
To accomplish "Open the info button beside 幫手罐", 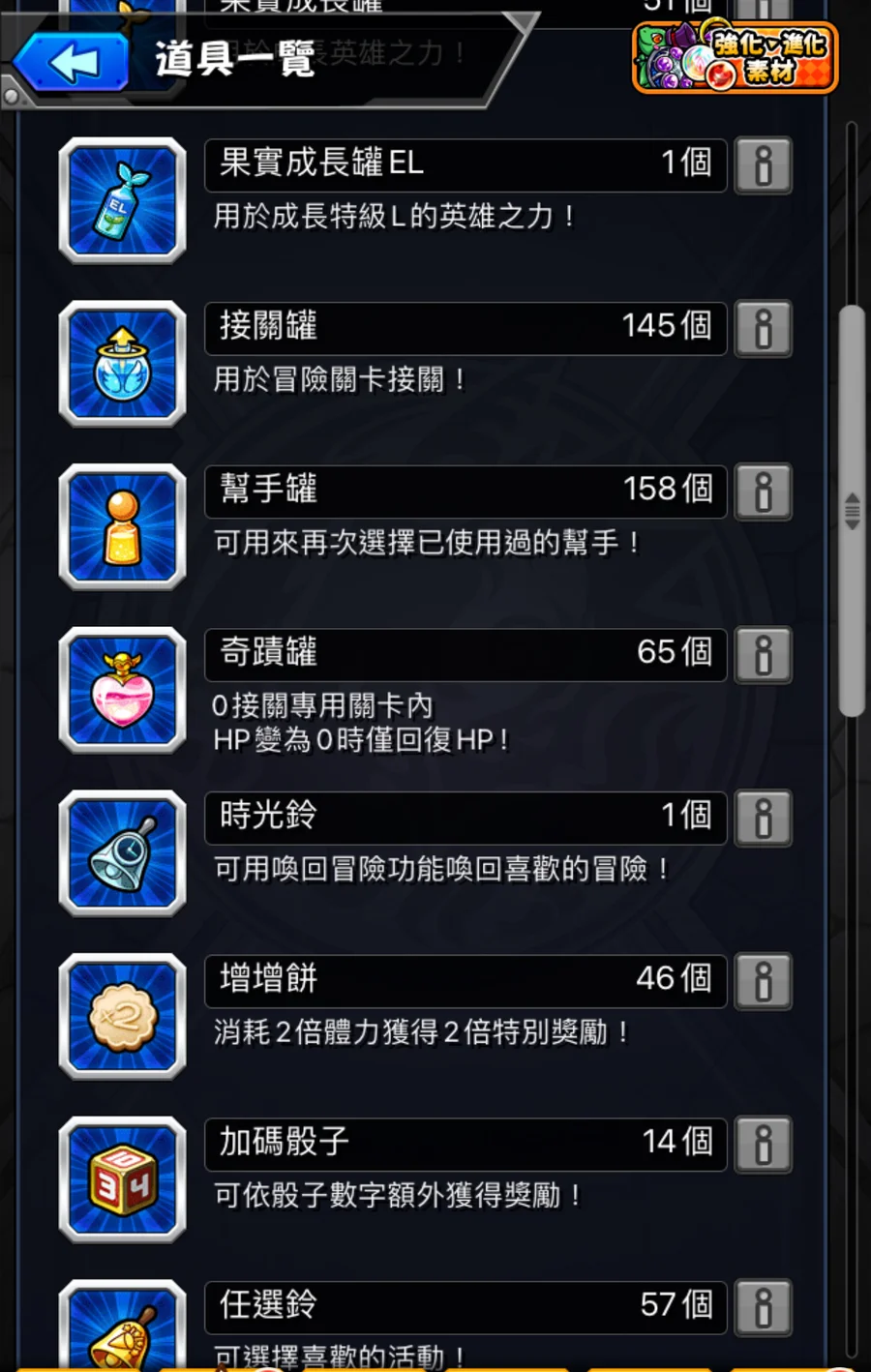I will tap(763, 492).
